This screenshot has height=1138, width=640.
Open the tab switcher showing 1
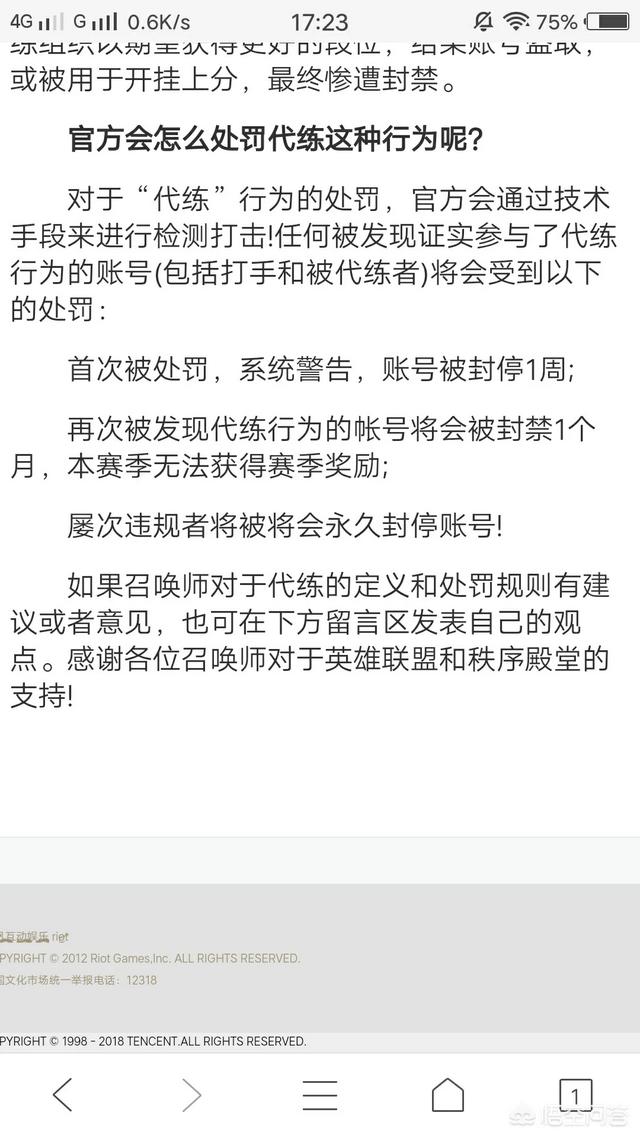tap(575, 1094)
